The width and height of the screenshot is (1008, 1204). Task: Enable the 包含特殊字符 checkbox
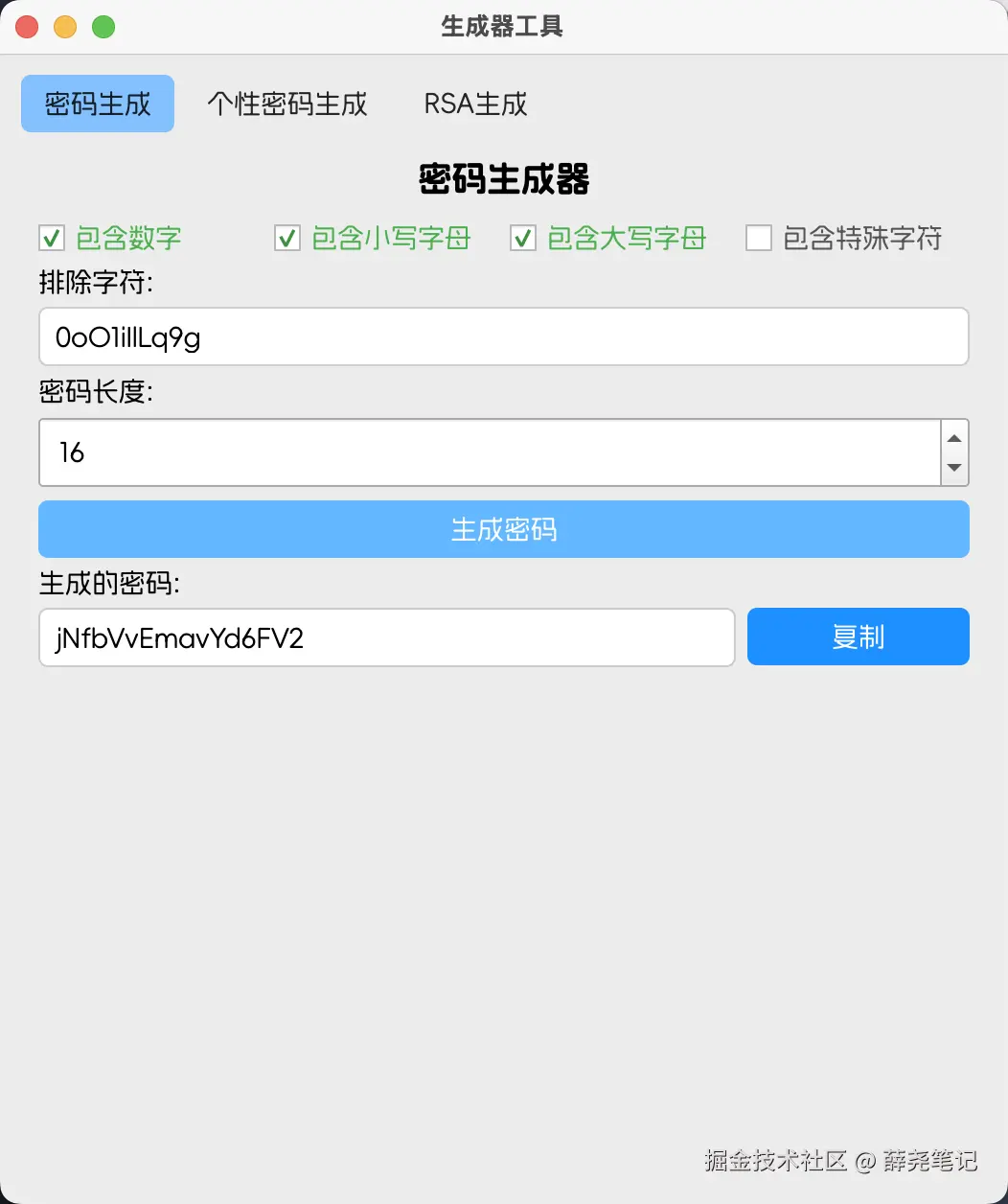(x=759, y=238)
